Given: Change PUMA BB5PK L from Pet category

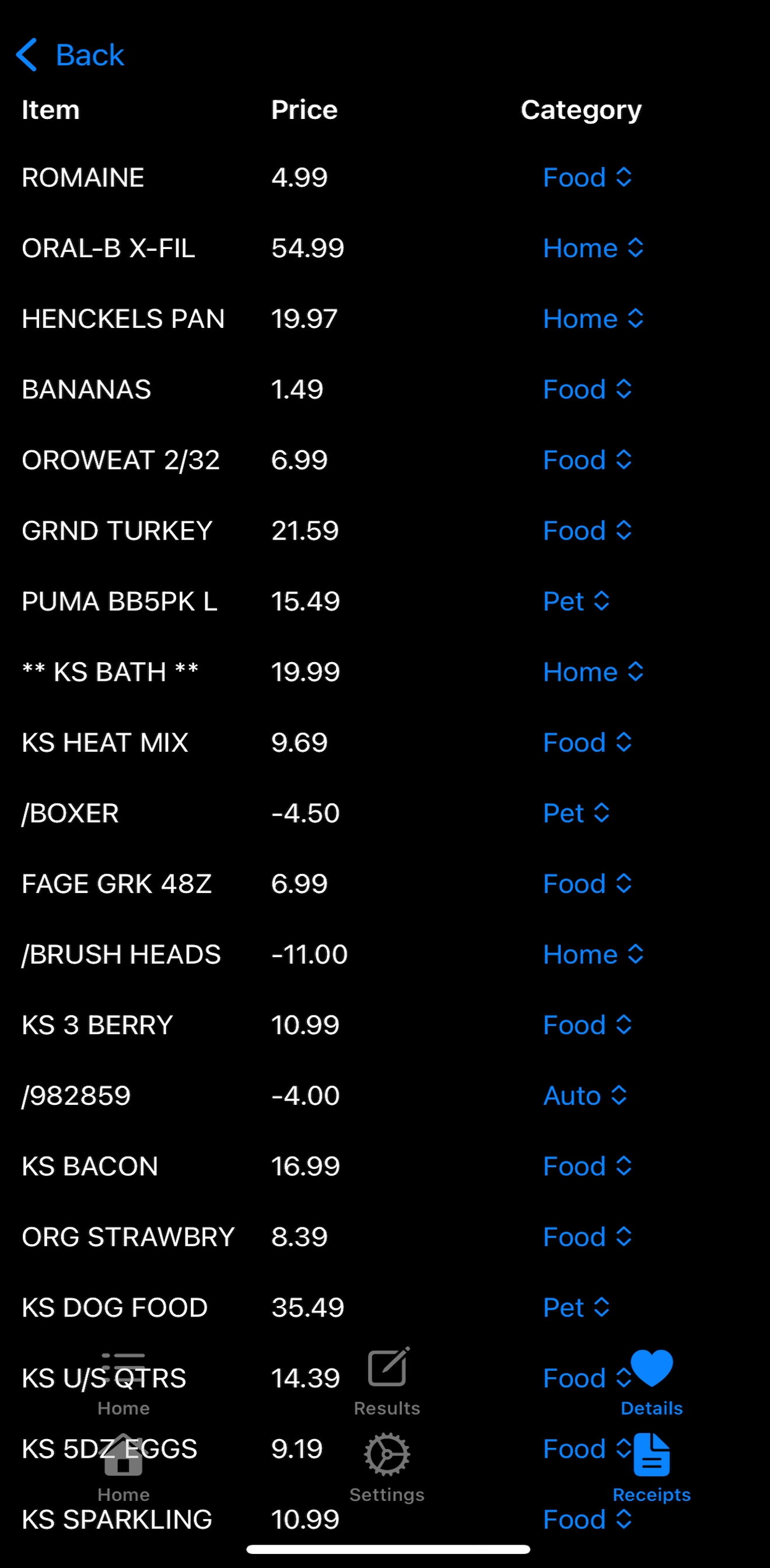Looking at the screenshot, I should point(576,601).
